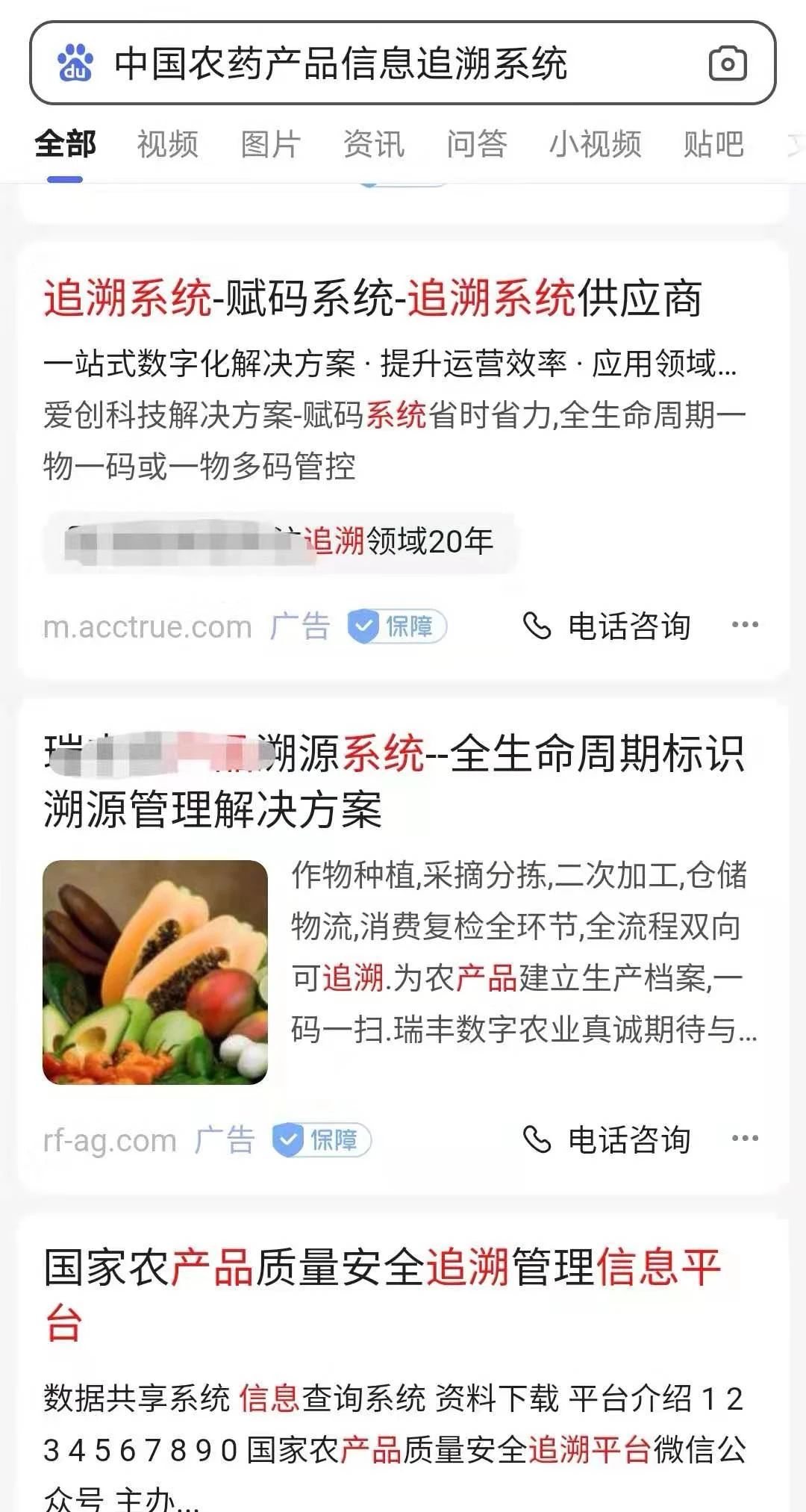
Task: Switch to the 资讯 tab
Action: click(x=373, y=143)
